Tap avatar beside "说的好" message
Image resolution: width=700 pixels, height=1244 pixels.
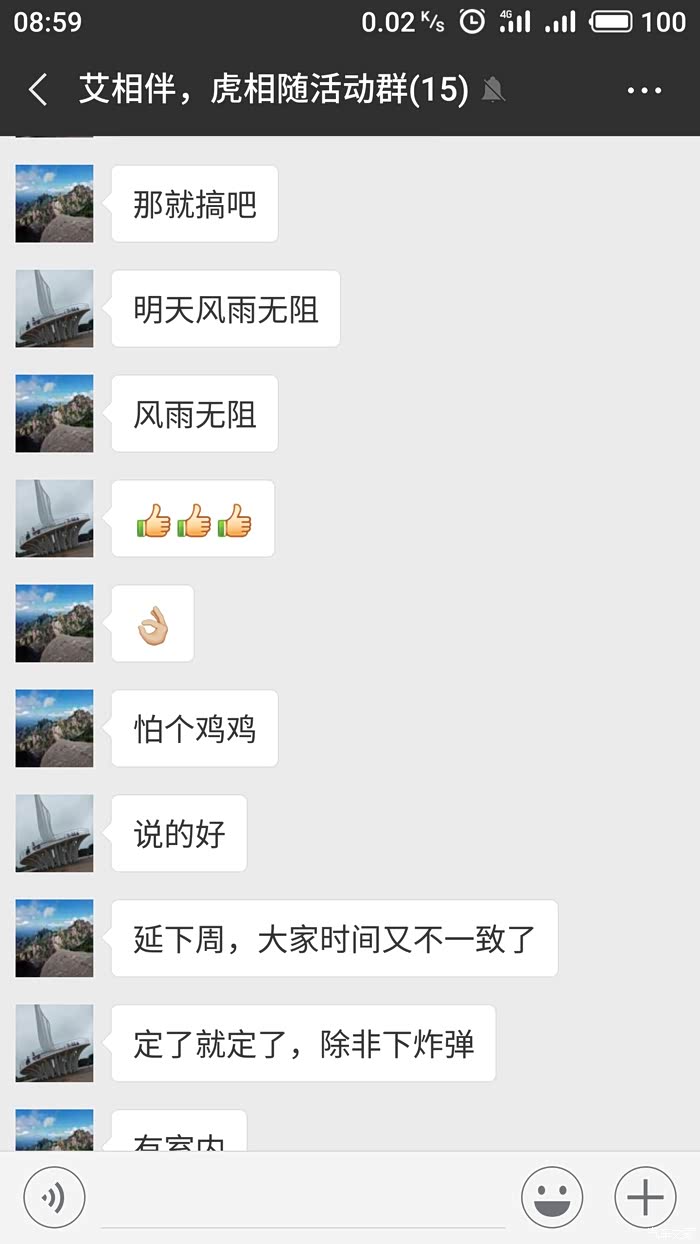[54, 834]
